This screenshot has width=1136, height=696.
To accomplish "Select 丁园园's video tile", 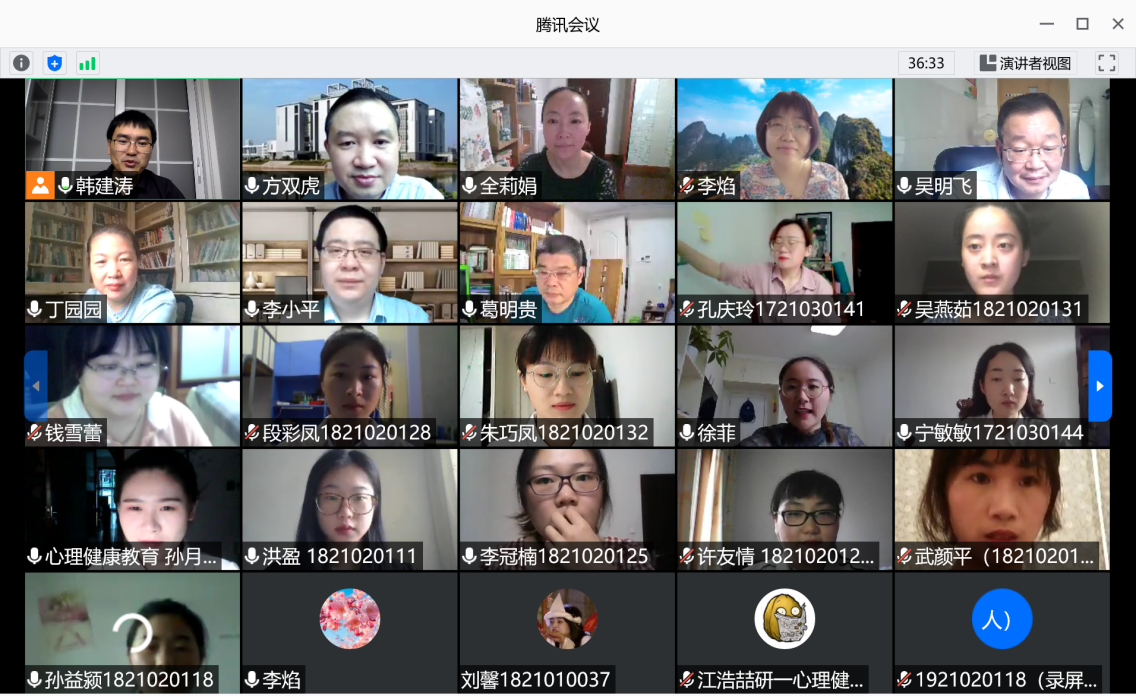I will [x=132, y=262].
